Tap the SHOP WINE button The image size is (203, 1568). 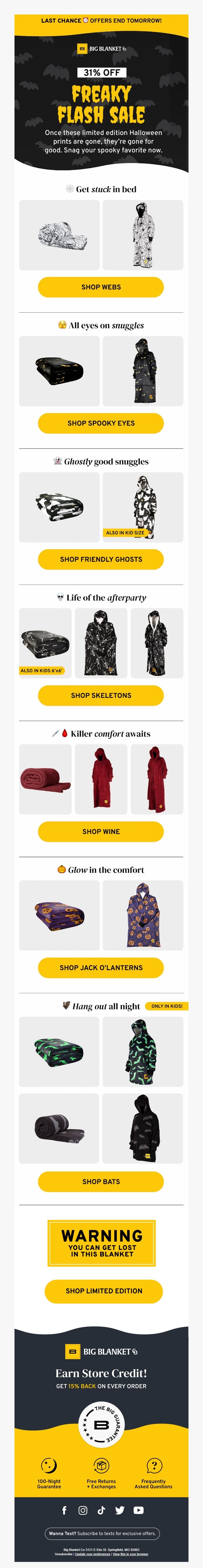pos(101,832)
